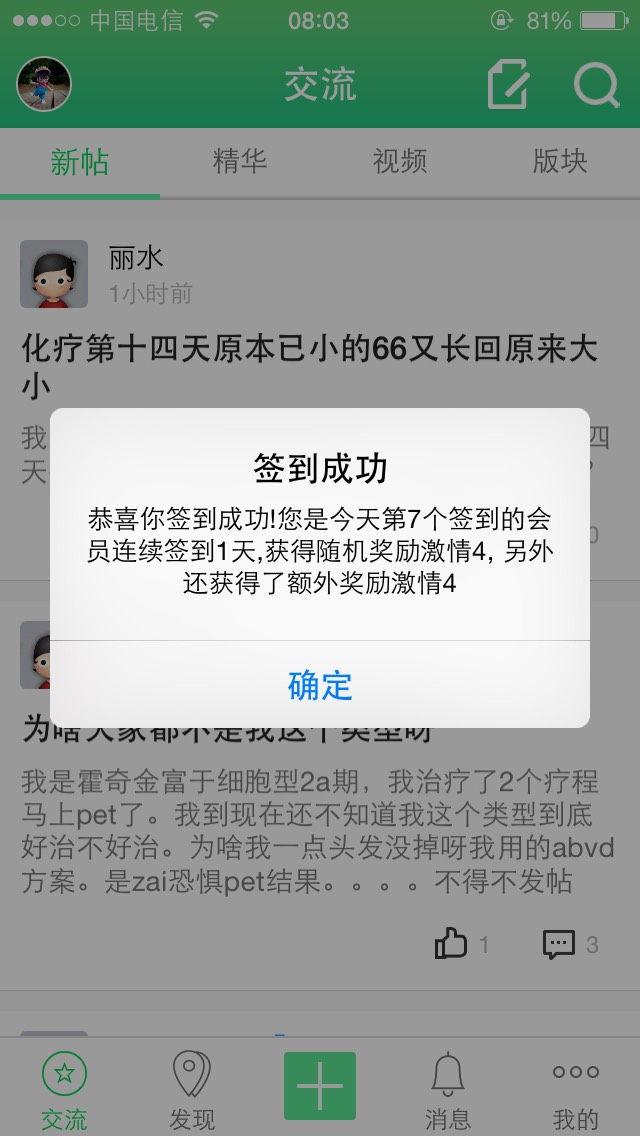This screenshot has height=1136, width=640.
Task: Open the 我的 tab
Action: click(576, 1090)
